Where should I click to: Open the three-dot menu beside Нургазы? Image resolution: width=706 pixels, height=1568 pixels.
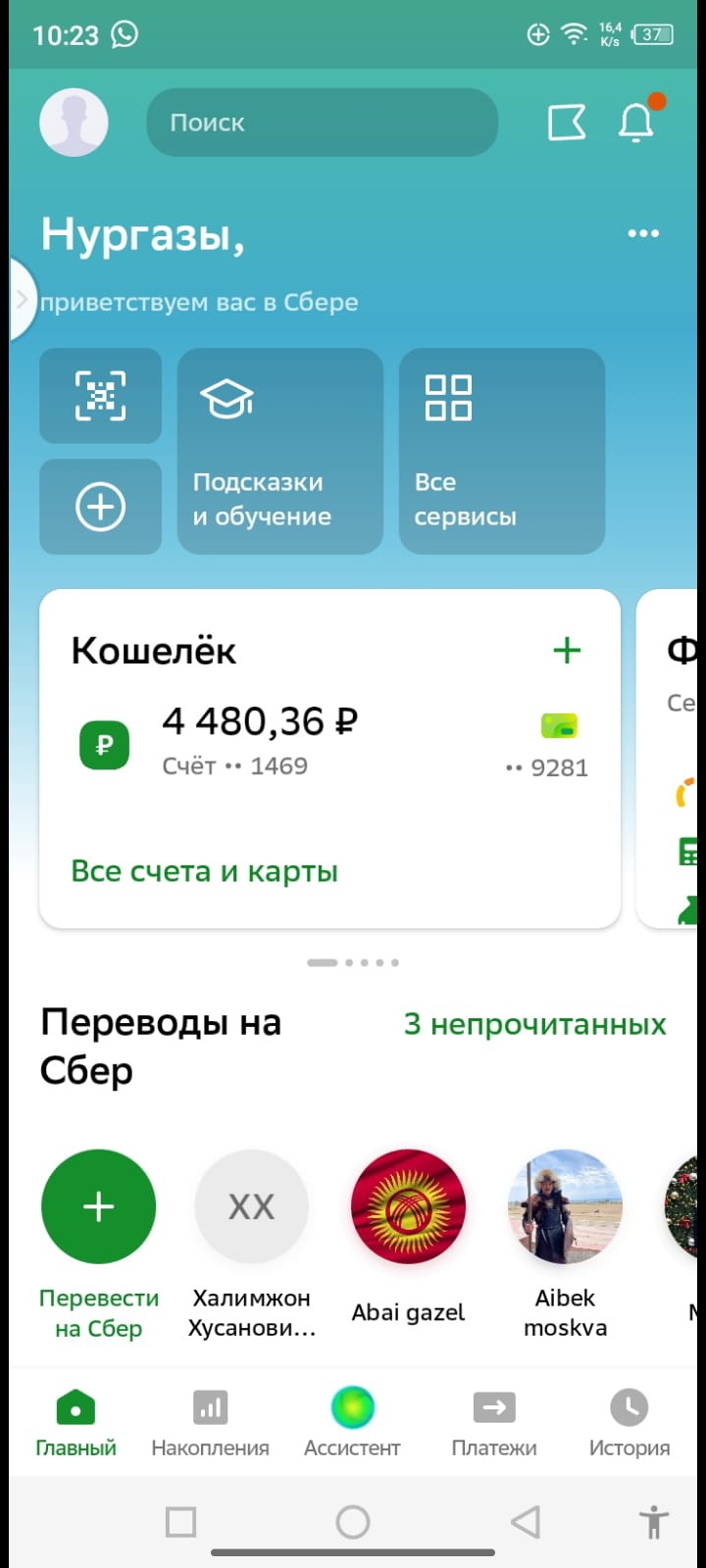click(x=643, y=233)
